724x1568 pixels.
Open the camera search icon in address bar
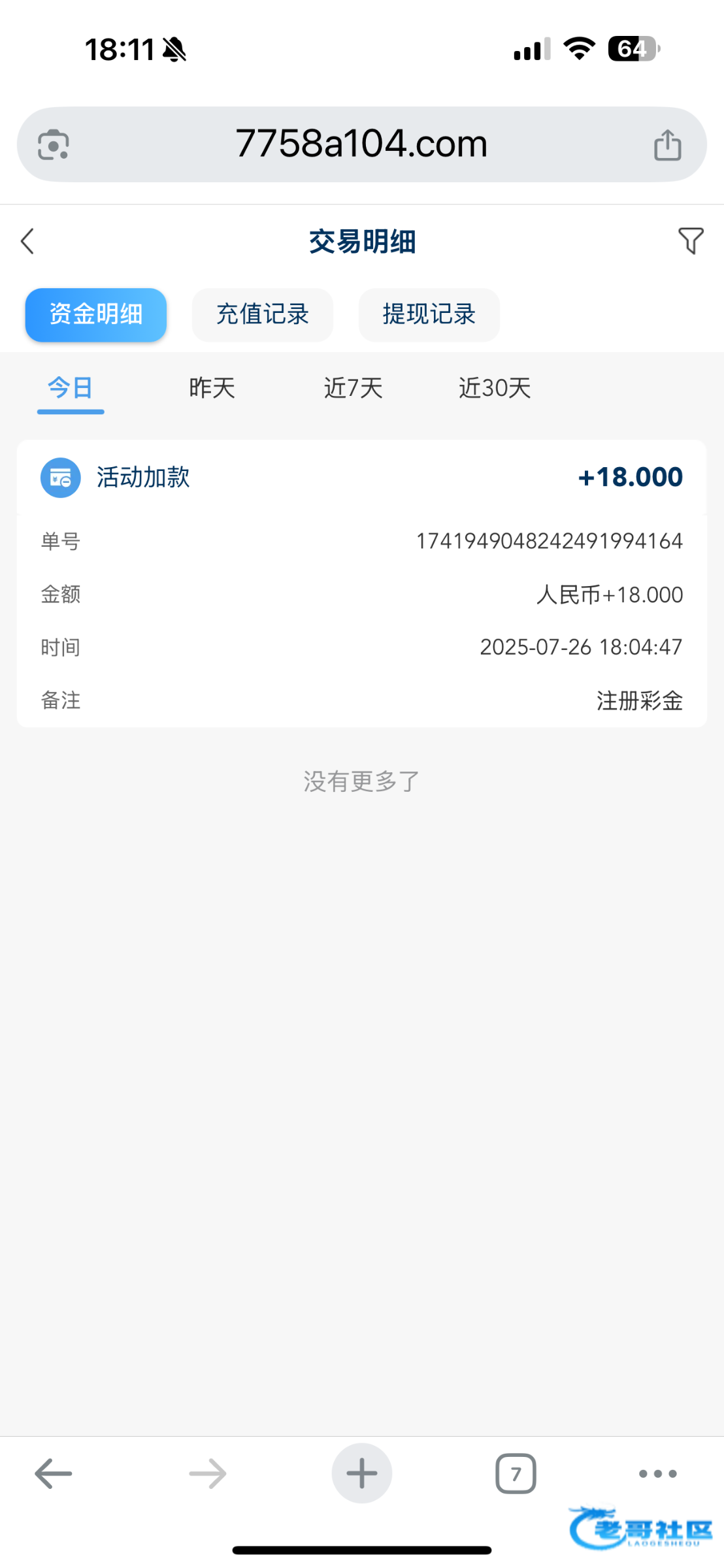(x=54, y=144)
